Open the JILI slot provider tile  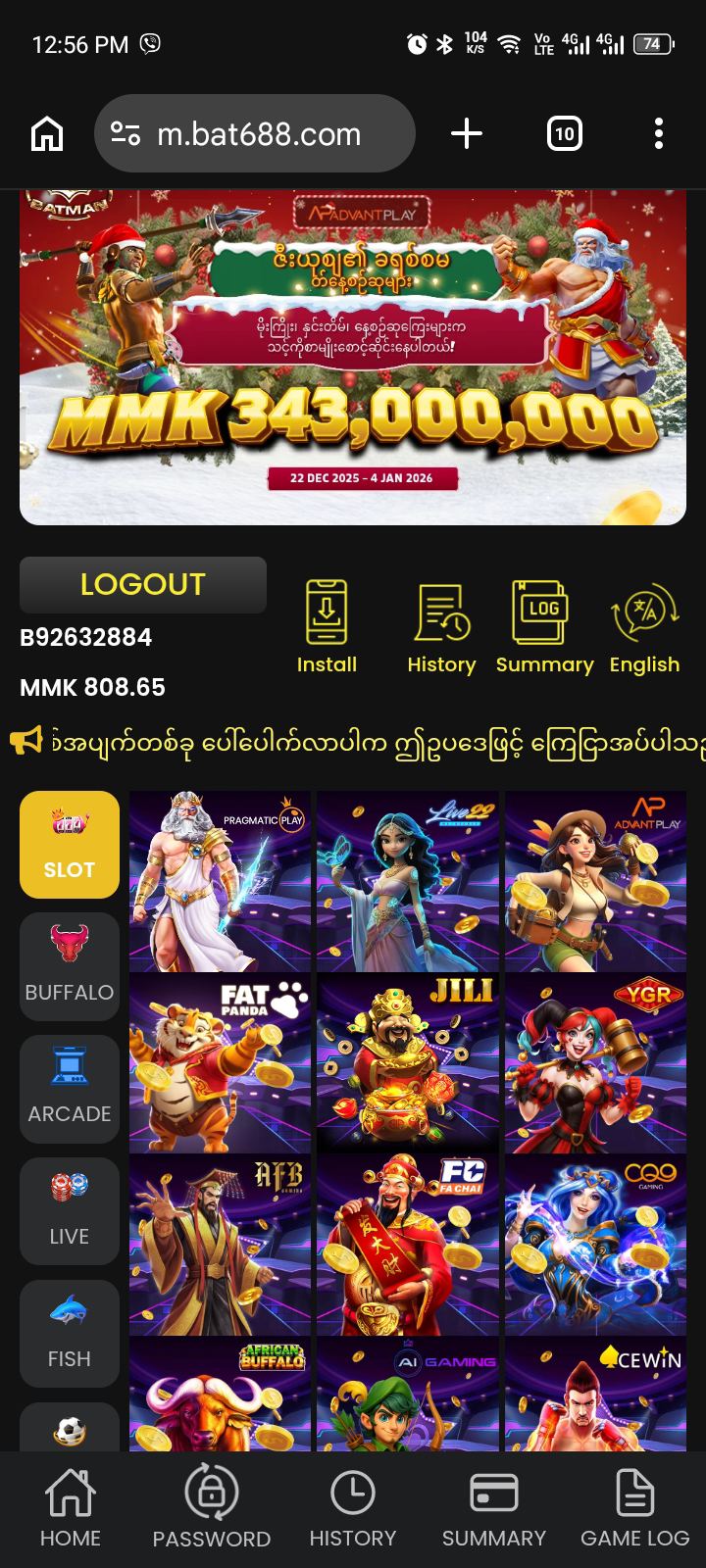pos(408,1062)
